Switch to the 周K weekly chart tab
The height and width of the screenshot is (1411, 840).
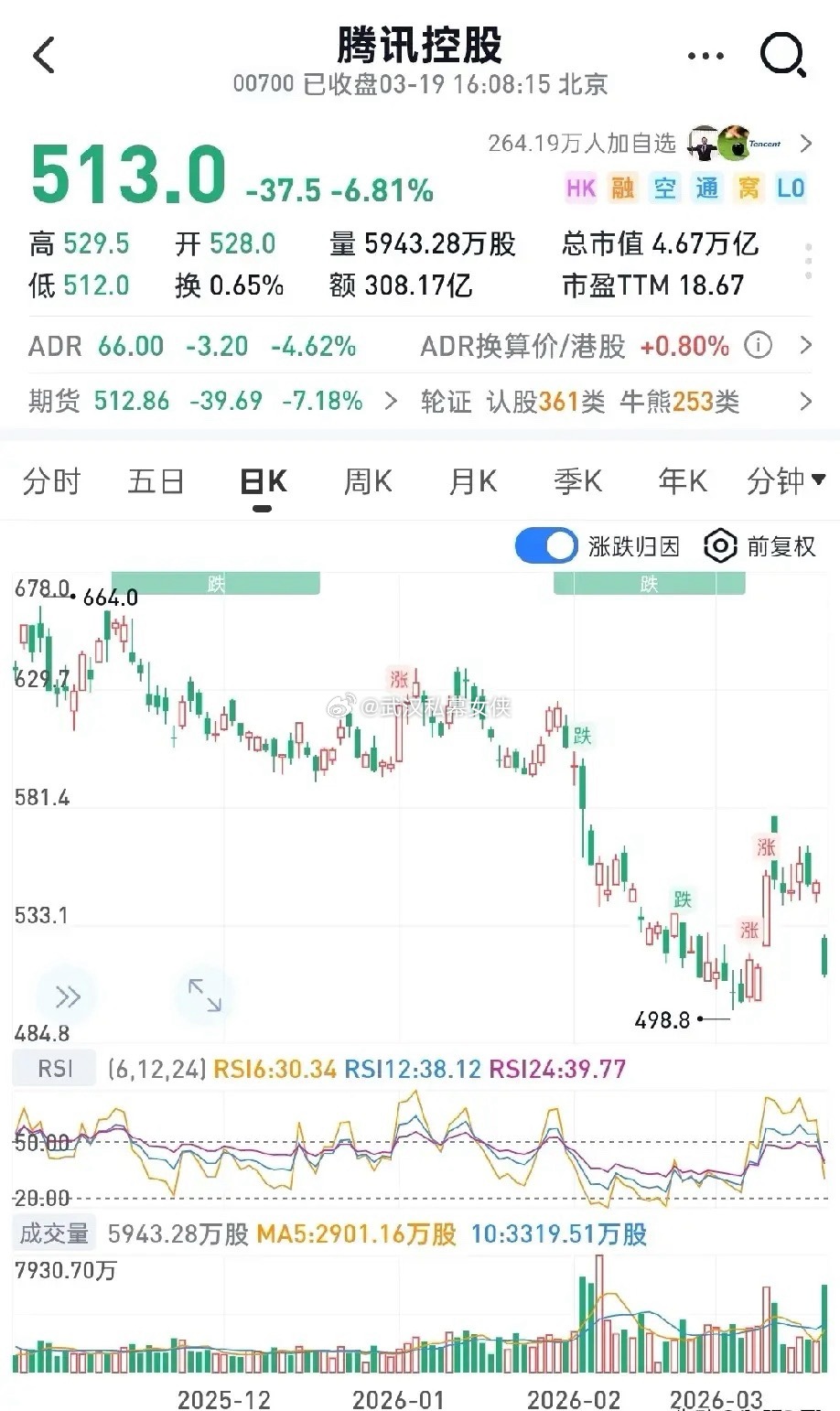(365, 480)
